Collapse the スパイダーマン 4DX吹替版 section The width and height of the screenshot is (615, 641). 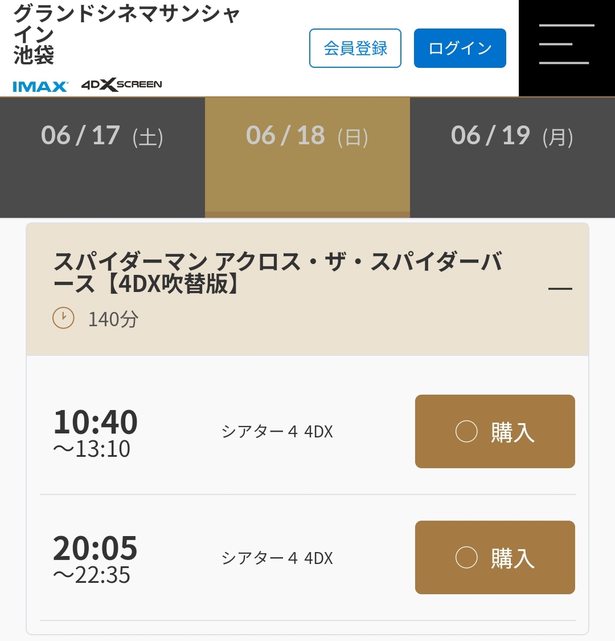pyautogui.click(x=560, y=289)
